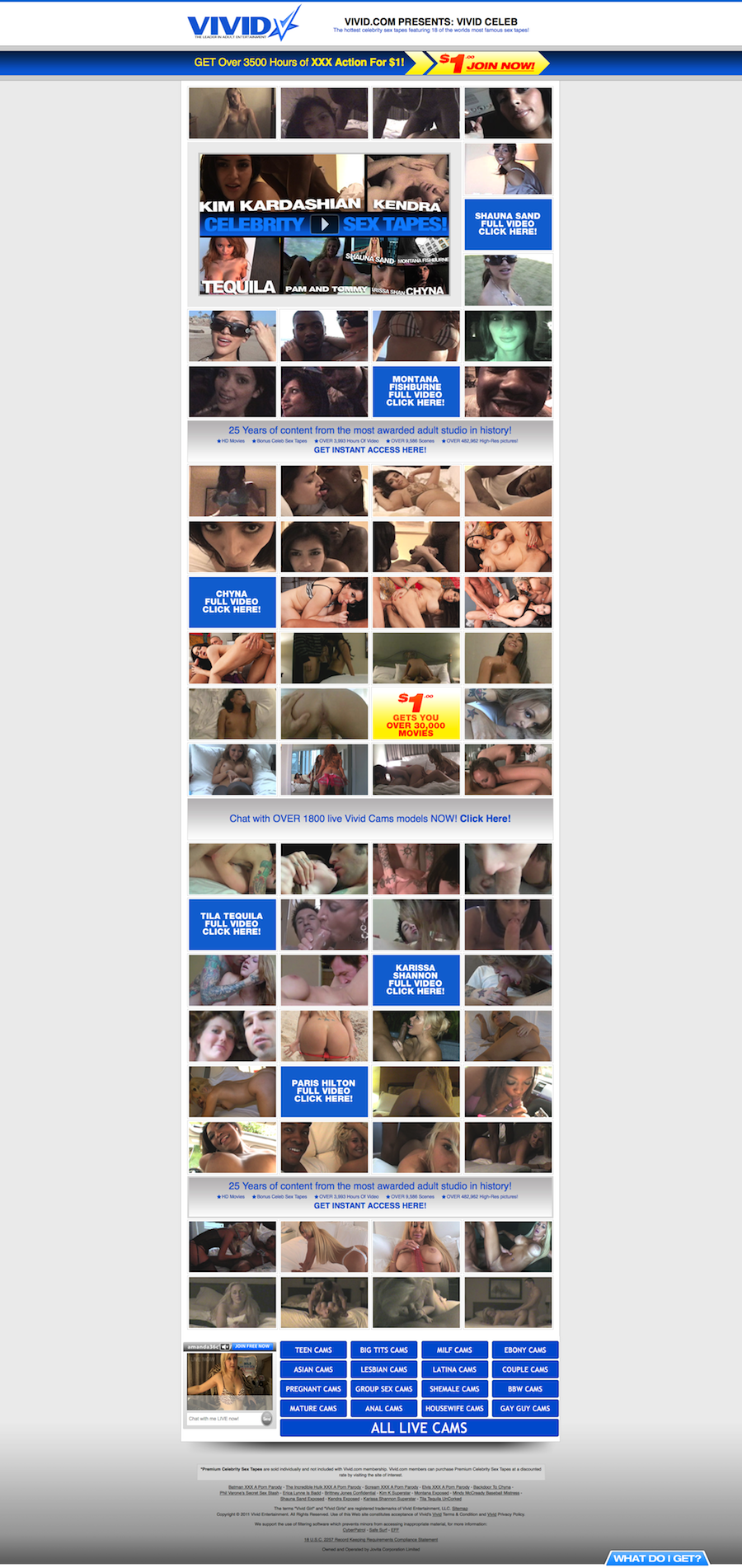742x1568 pixels.
Task: Open the Privacy Policy footer link
Action: [511, 1514]
